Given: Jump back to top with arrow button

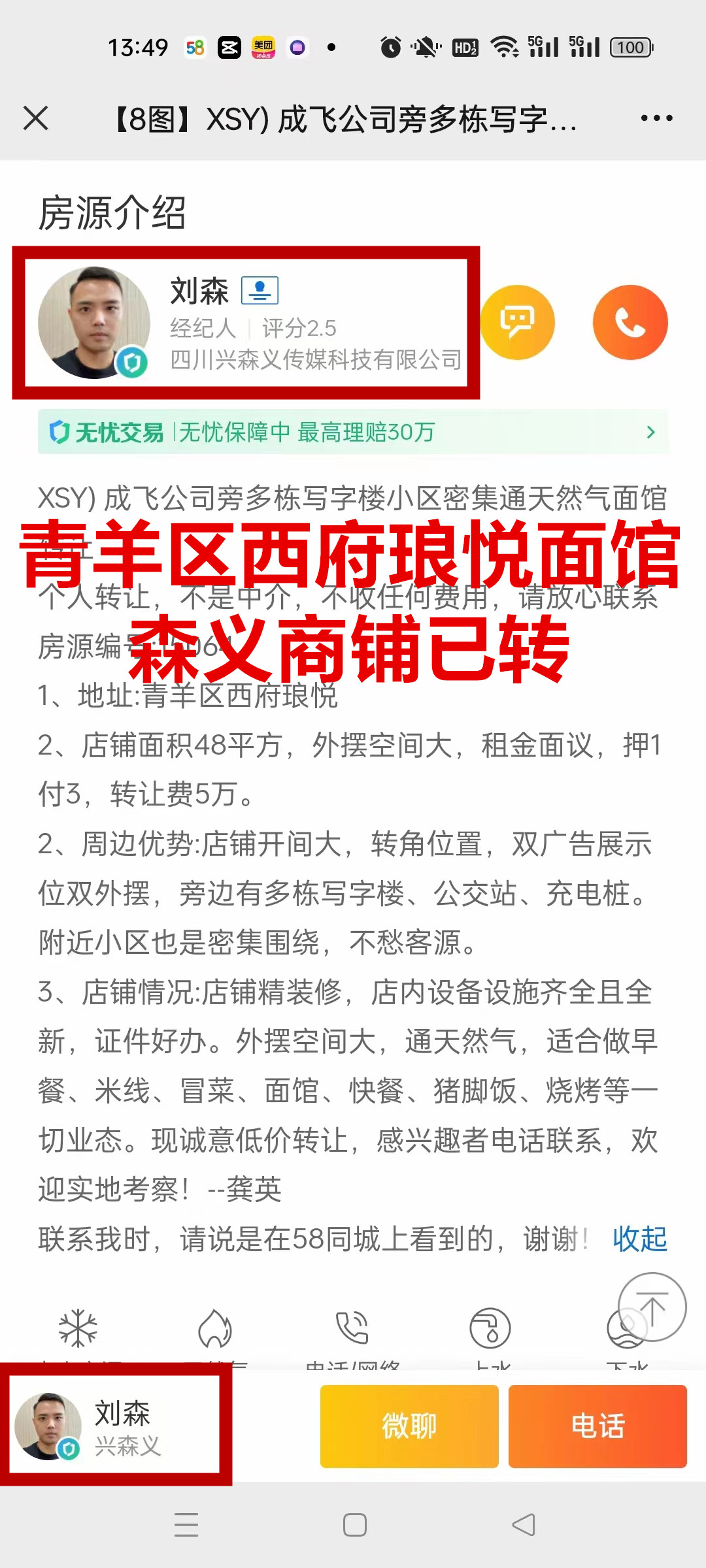Looking at the screenshot, I should point(652,1307).
